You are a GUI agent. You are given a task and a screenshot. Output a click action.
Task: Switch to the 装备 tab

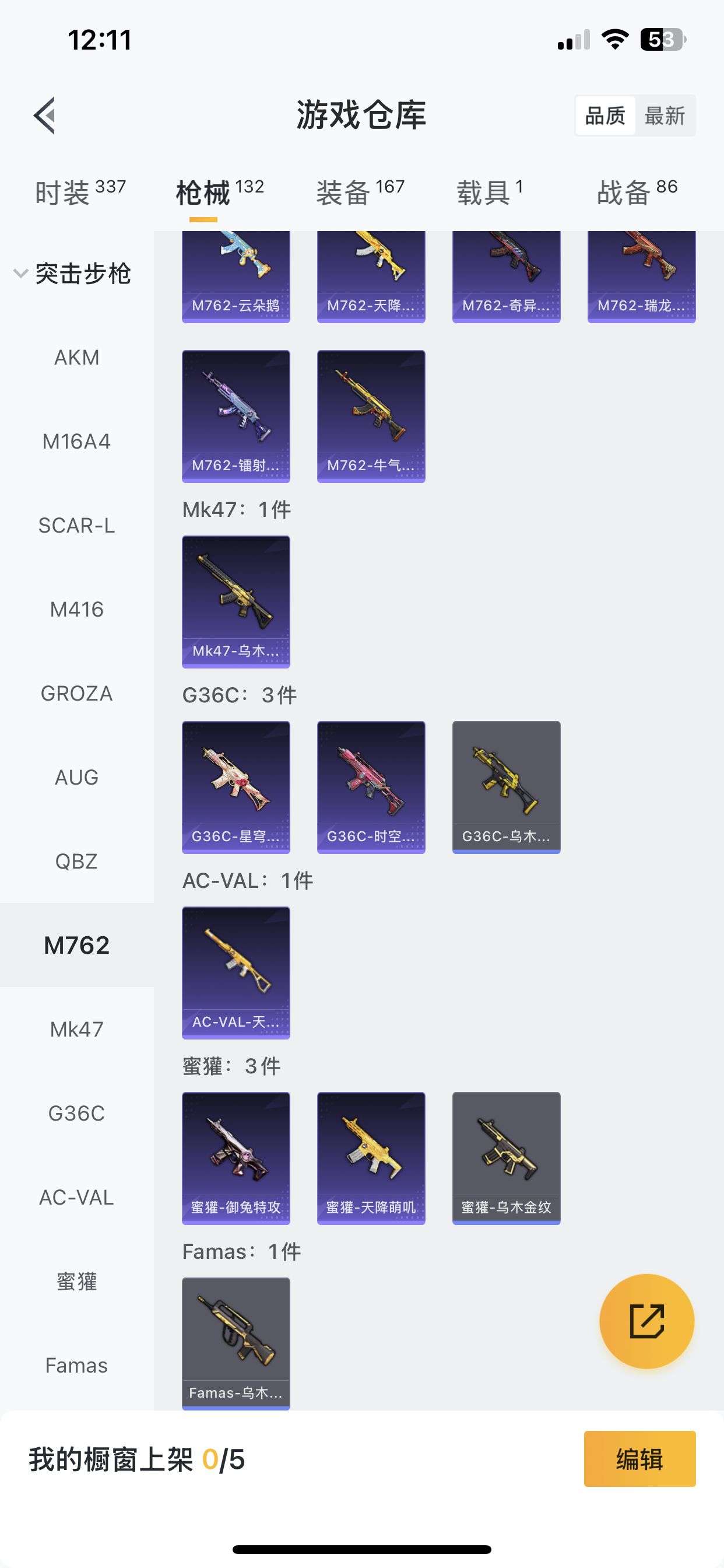tap(360, 192)
